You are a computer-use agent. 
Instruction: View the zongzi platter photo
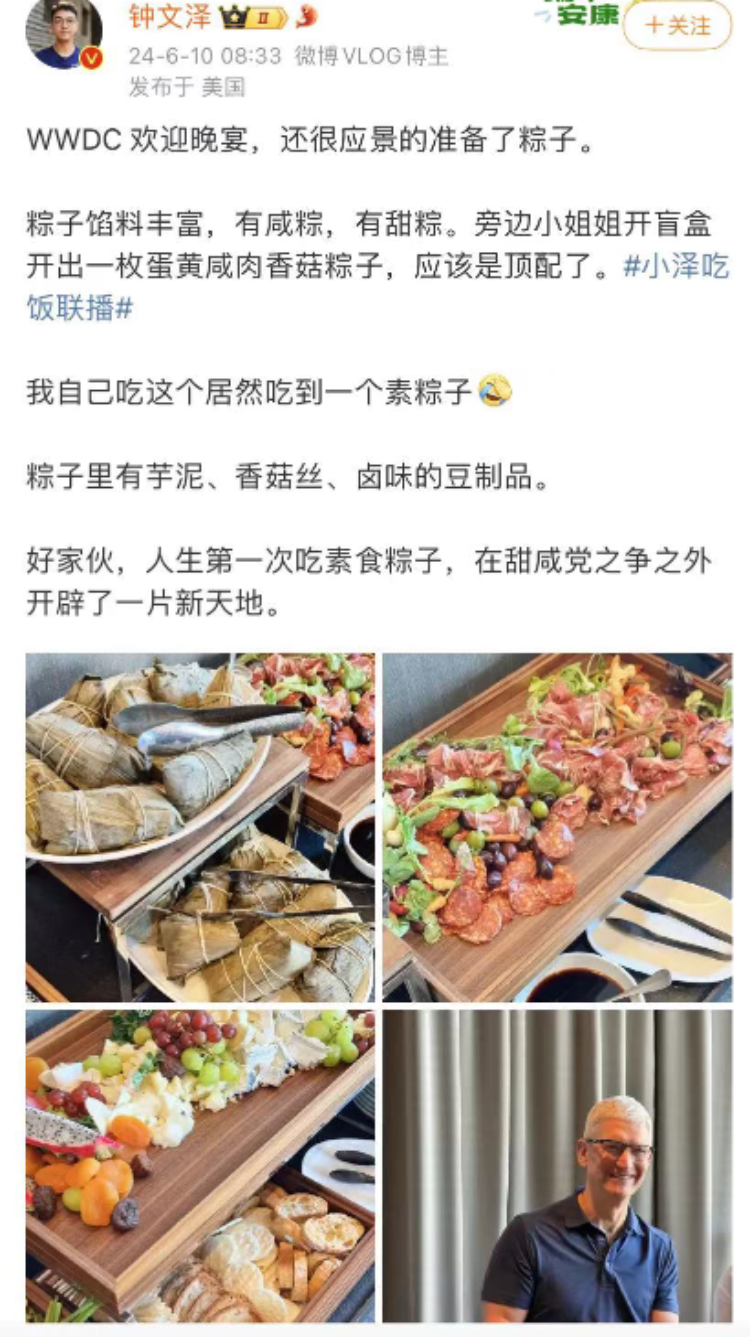point(200,827)
